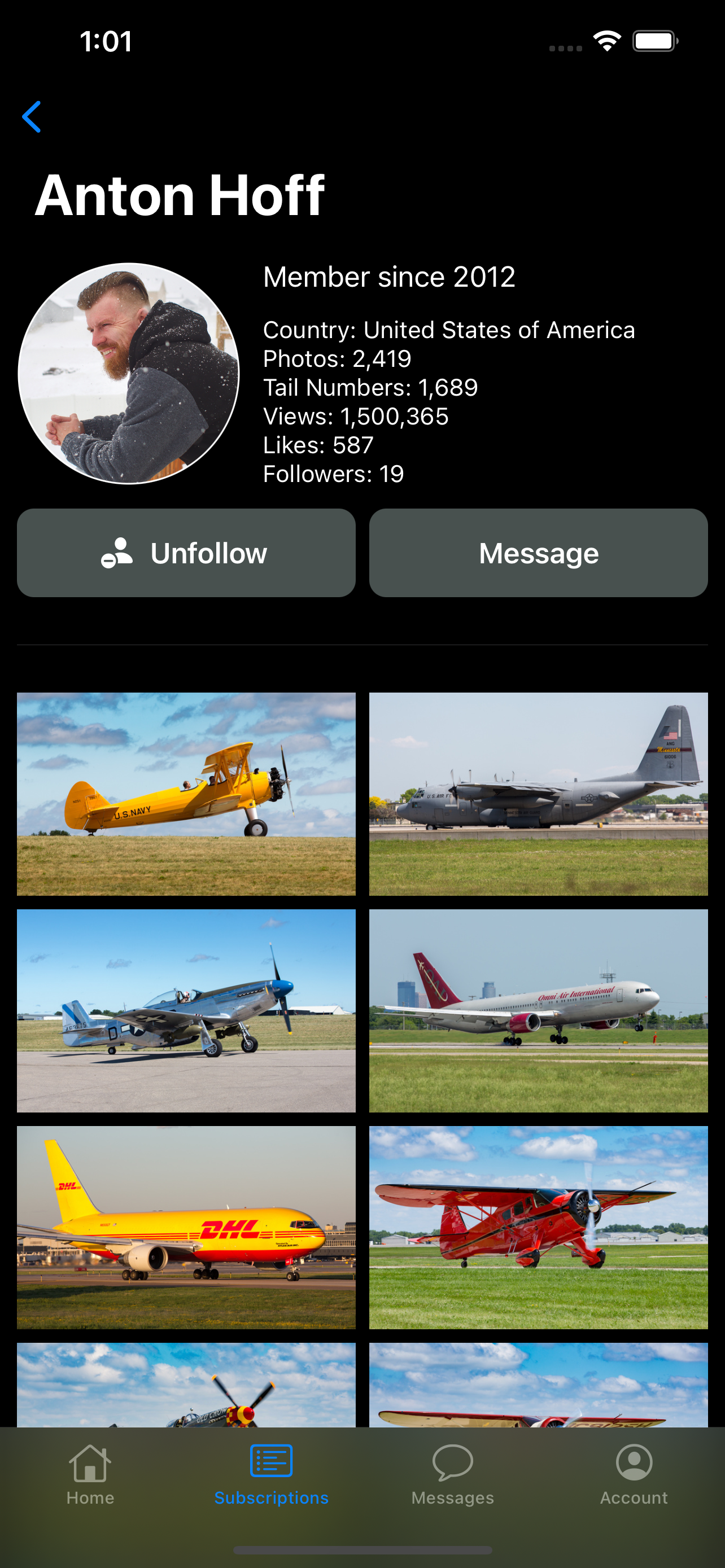The width and height of the screenshot is (725, 1568).
Task: View the silver P-51 Mustang photo
Action: point(186,1010)
